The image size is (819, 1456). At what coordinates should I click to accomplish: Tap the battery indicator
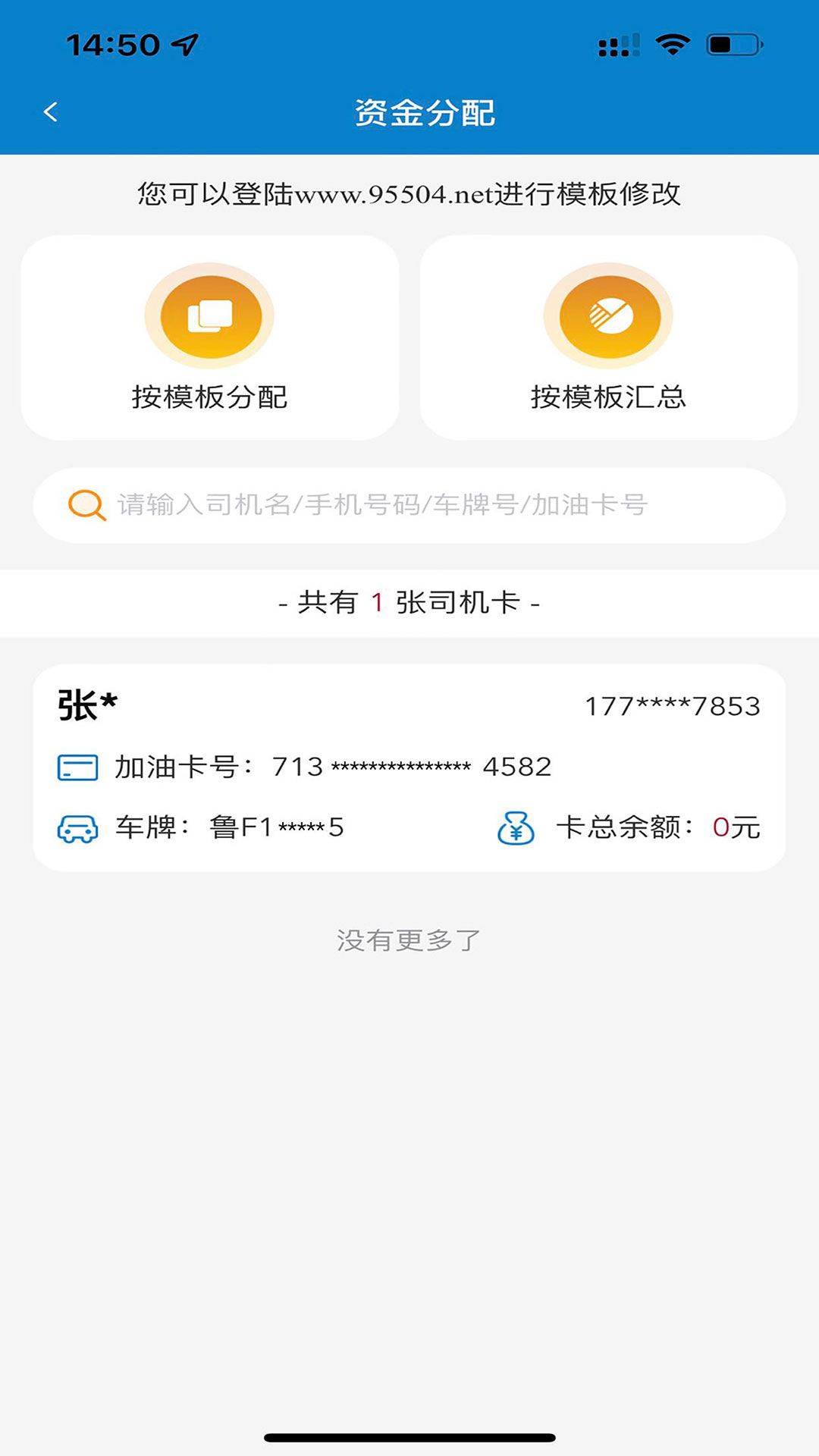click(730, 44)
